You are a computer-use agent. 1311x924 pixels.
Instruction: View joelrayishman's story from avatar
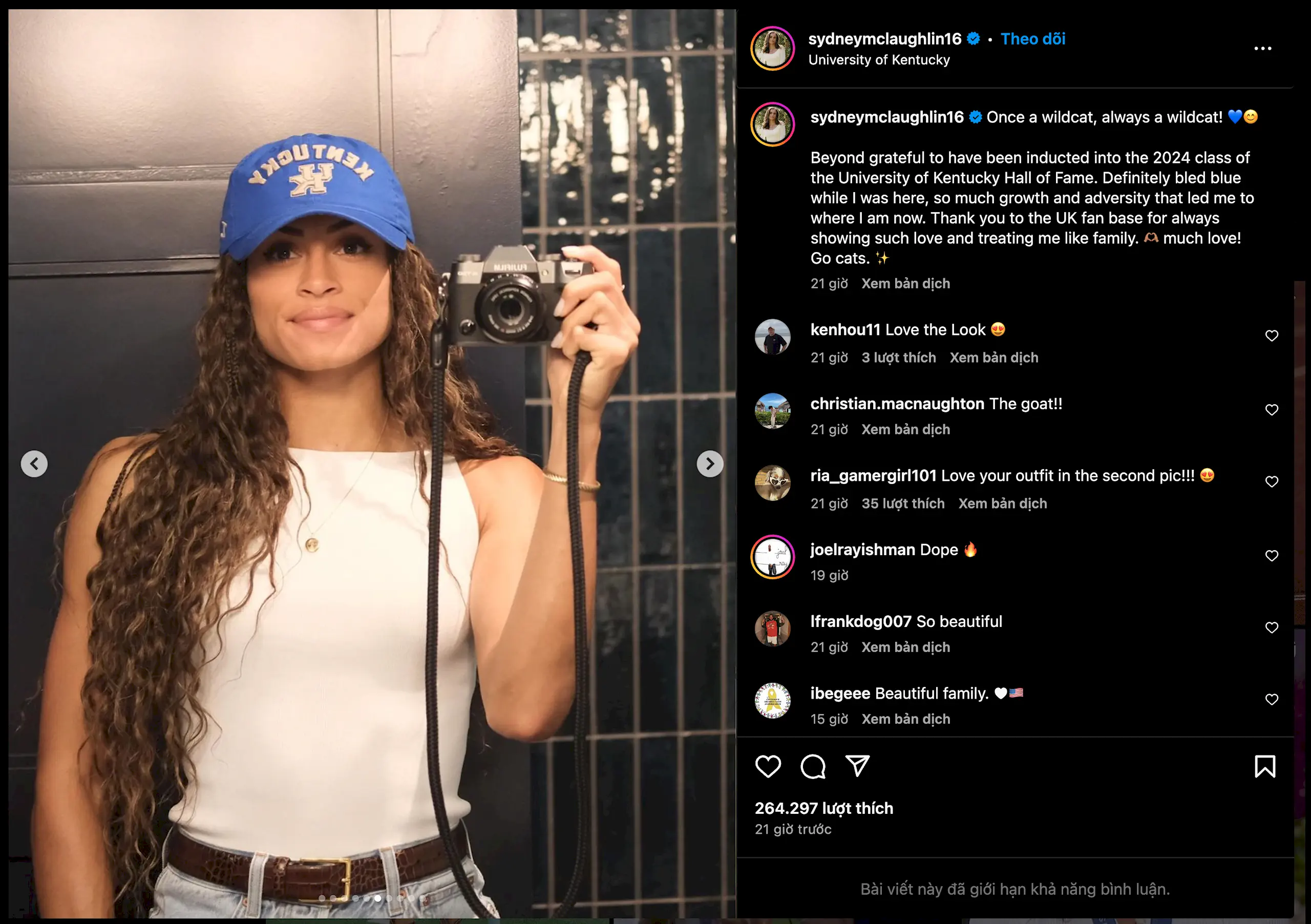(773, 557)
